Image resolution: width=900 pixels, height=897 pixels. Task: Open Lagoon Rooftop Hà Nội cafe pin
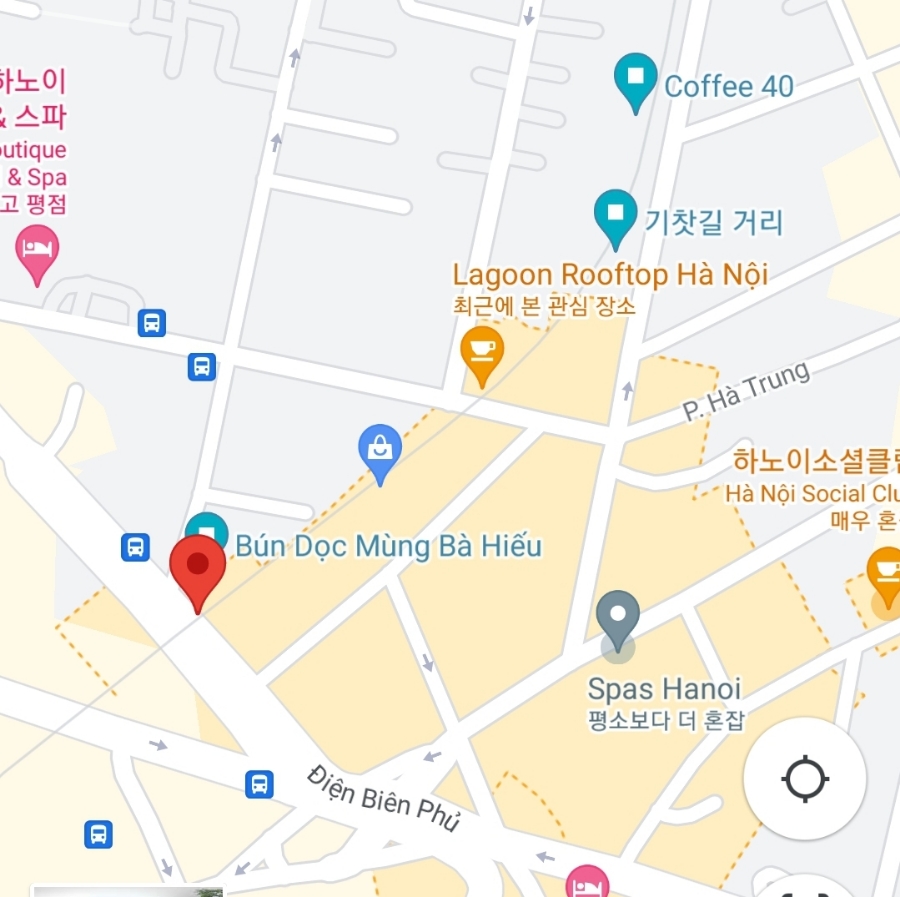click(x=482, y=352)
